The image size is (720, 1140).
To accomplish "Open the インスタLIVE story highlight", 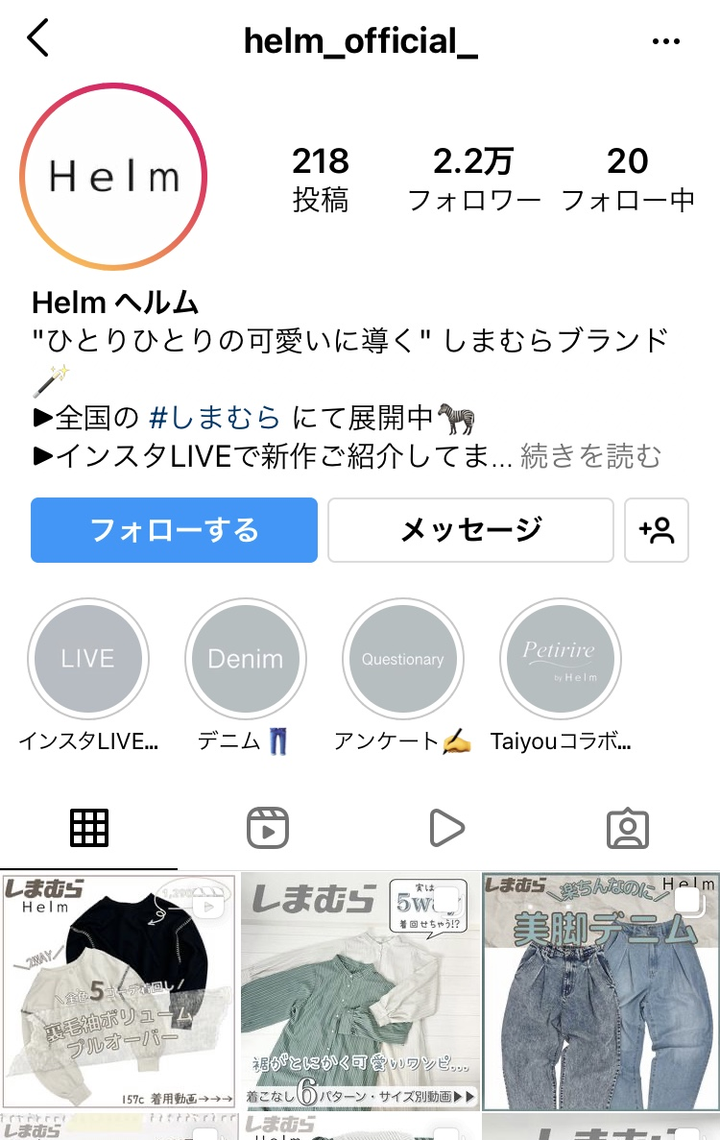I will pyautogui.click(x=88, y=660).
